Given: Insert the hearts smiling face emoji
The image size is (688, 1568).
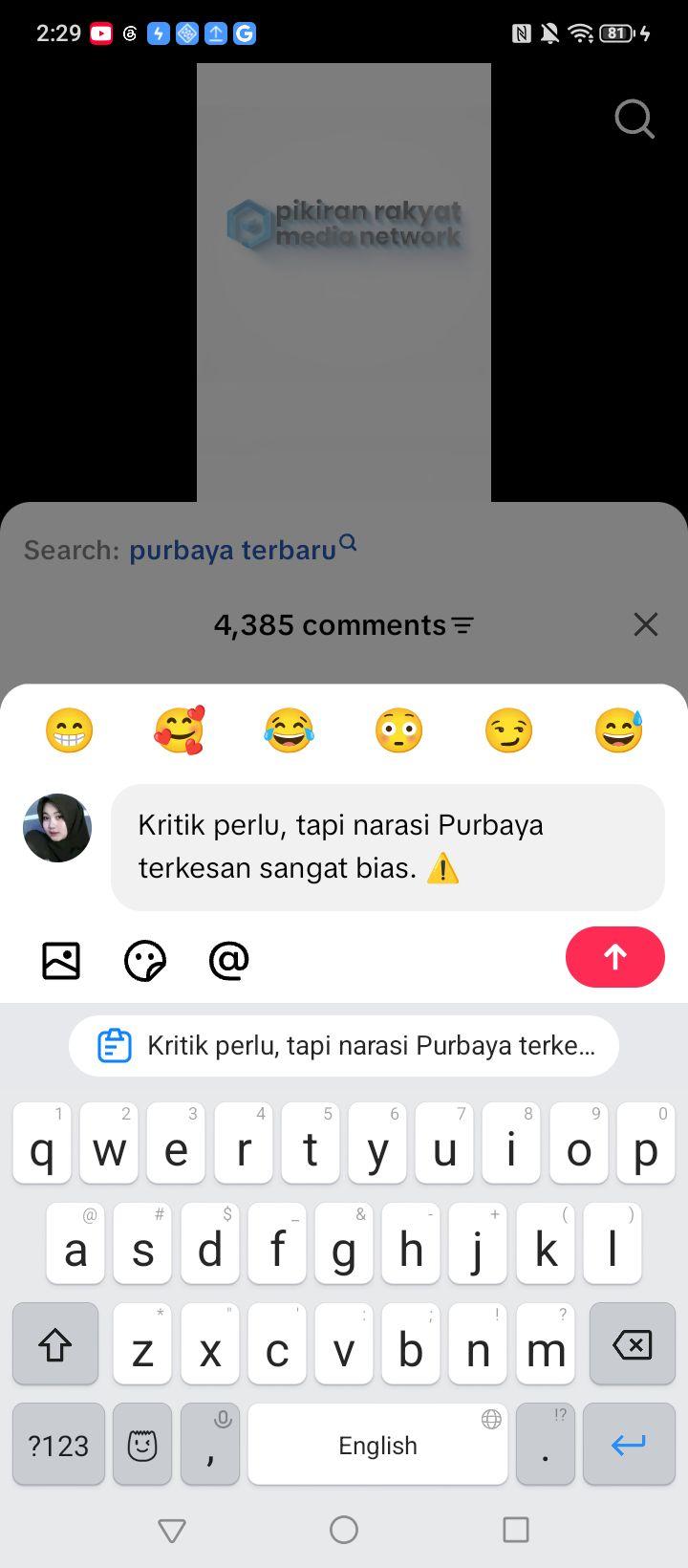Looking at the screenshot, I should (180, 730).
